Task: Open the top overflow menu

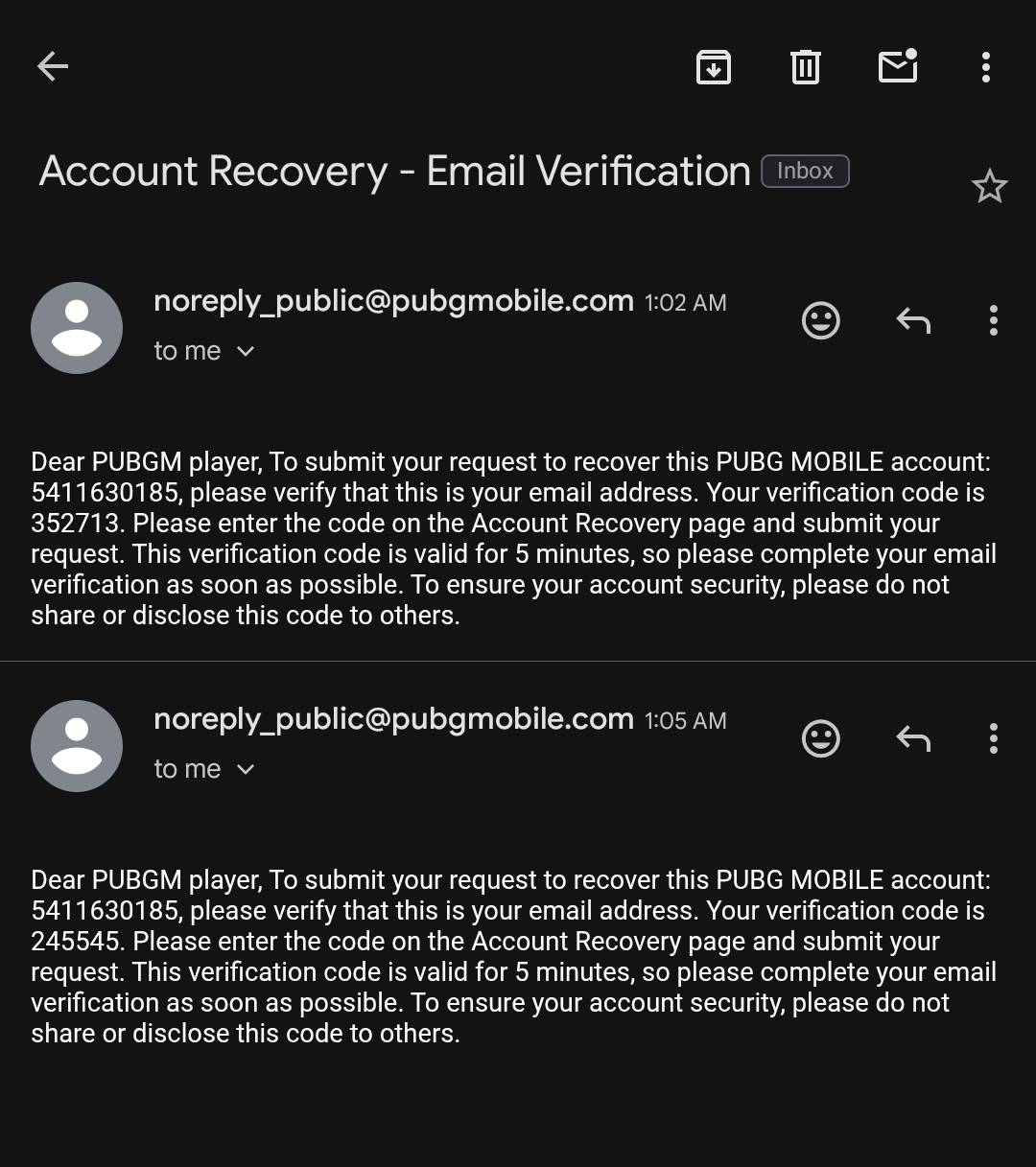Action: coord(985,67)
